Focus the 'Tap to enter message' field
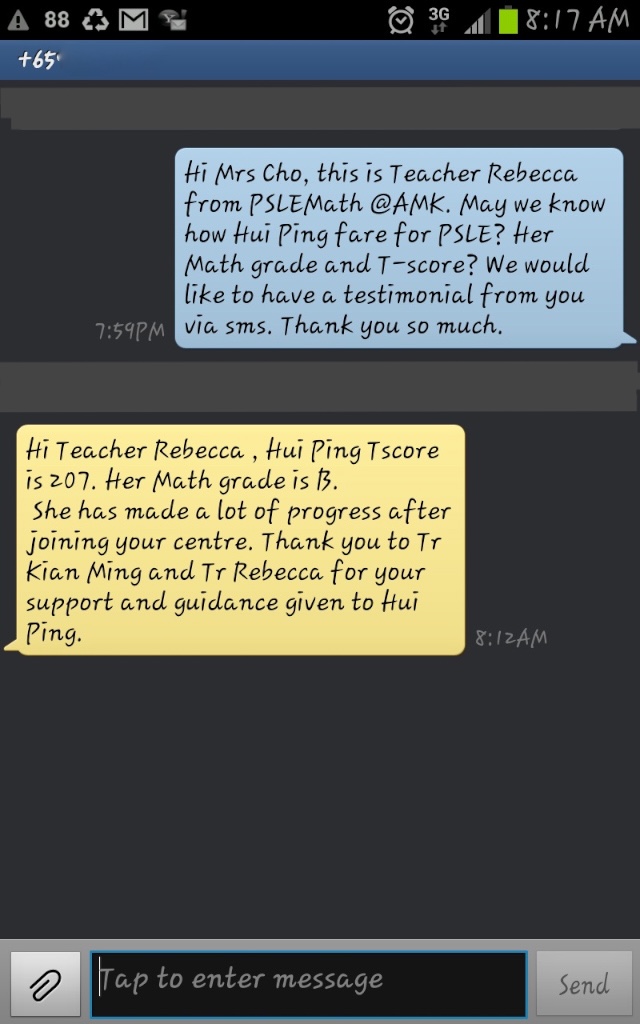 pyautogui.click(x=308, y=983)
